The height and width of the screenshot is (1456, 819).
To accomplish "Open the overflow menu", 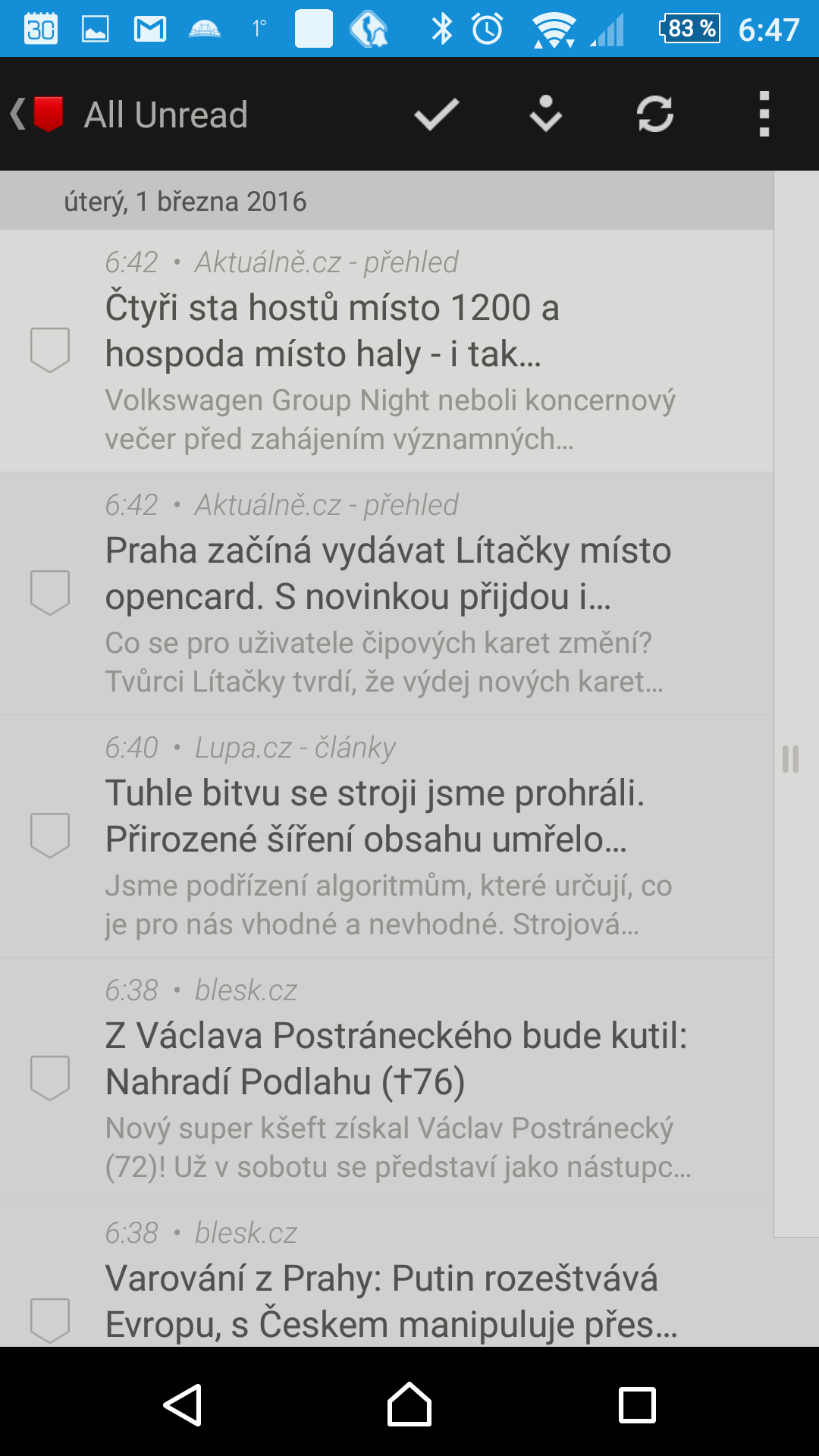I will pos(764,115).
